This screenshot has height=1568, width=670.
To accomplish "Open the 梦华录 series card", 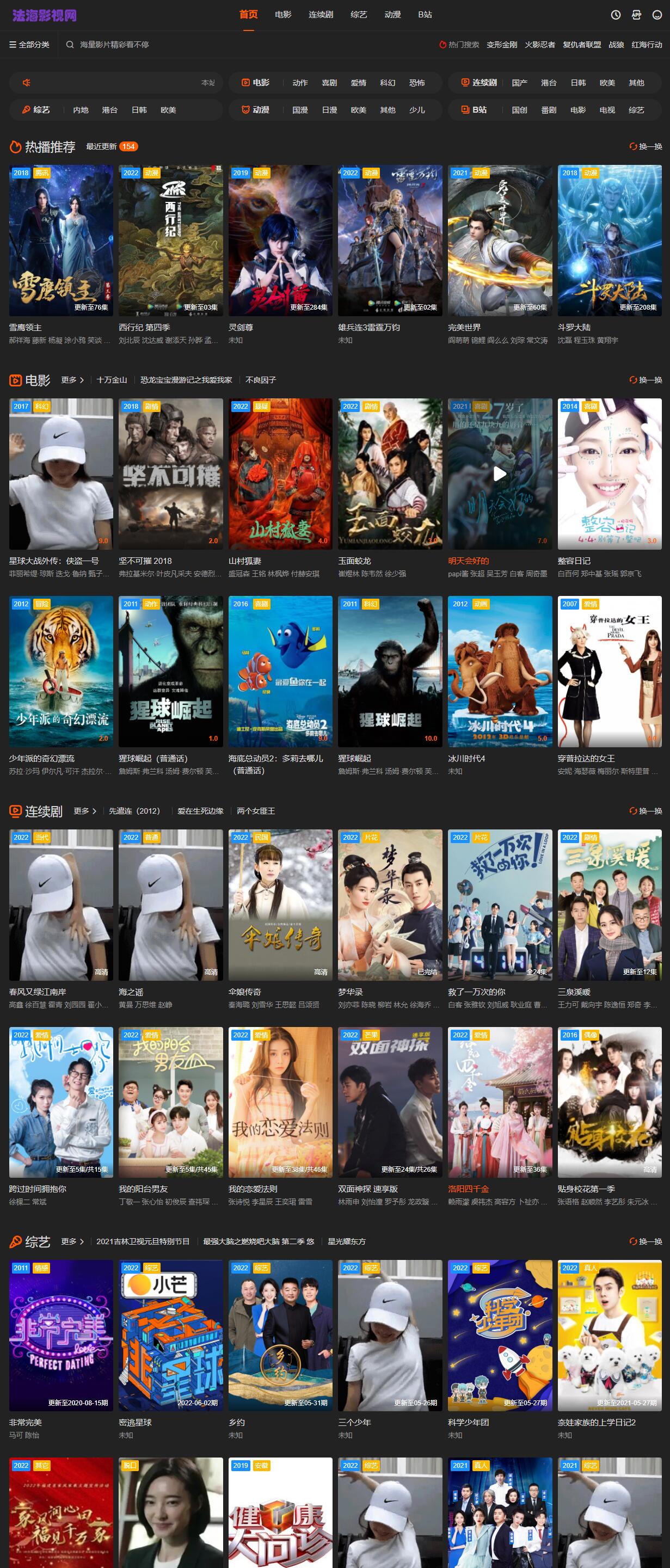I will [390, 905].
